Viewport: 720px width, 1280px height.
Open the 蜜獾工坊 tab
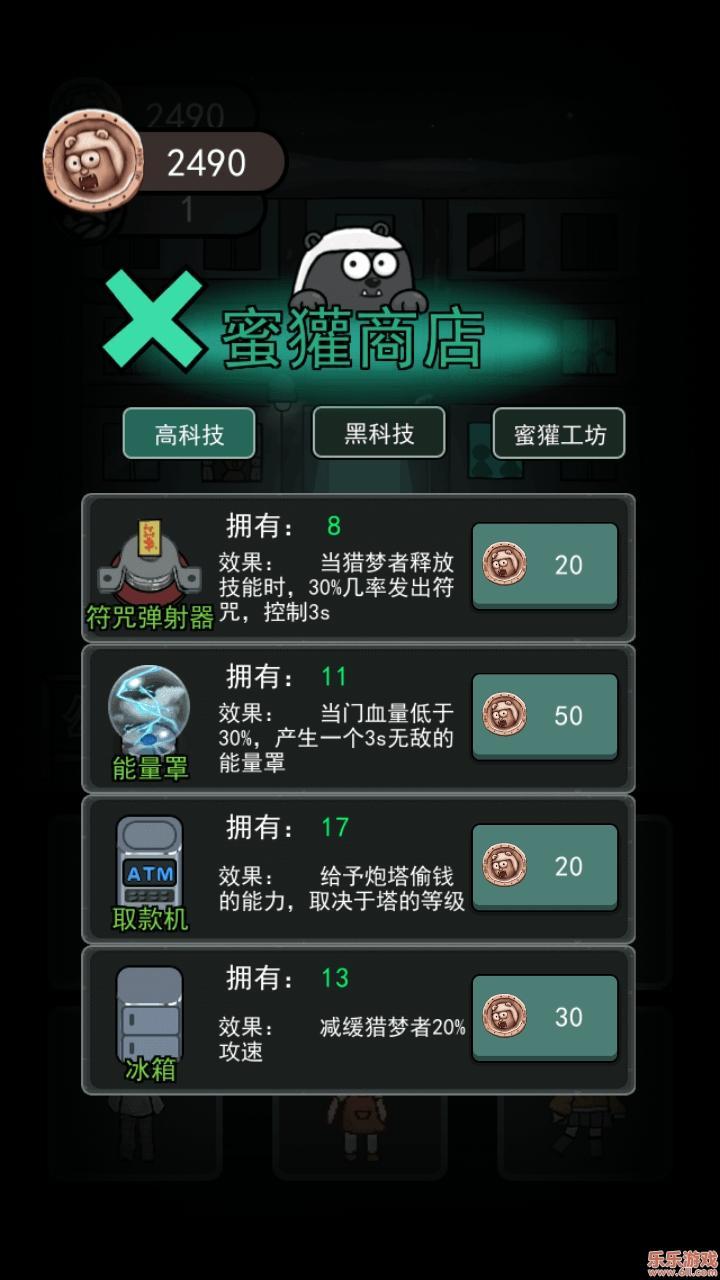point(559,434)
